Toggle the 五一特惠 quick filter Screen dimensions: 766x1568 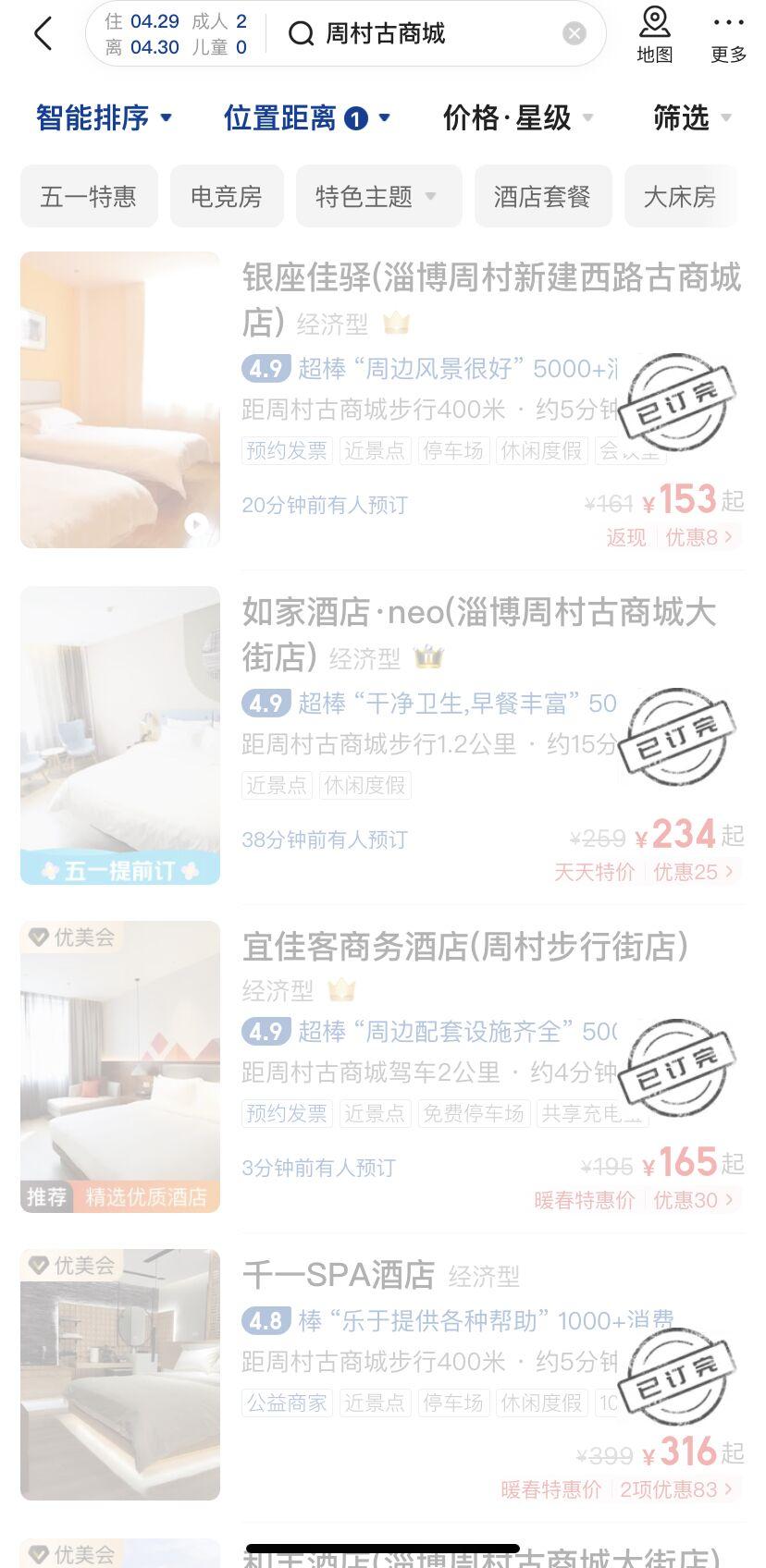[88, 195]
